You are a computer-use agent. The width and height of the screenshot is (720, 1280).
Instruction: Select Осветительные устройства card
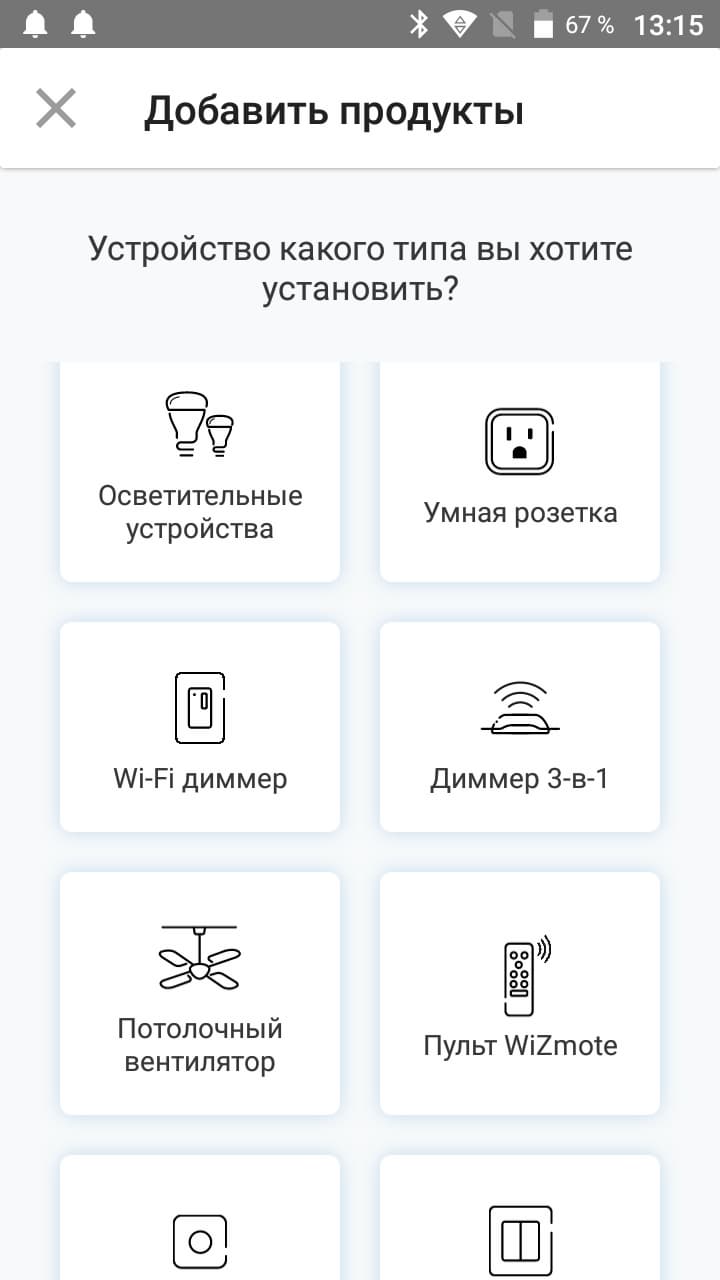(x=200, y=472)
